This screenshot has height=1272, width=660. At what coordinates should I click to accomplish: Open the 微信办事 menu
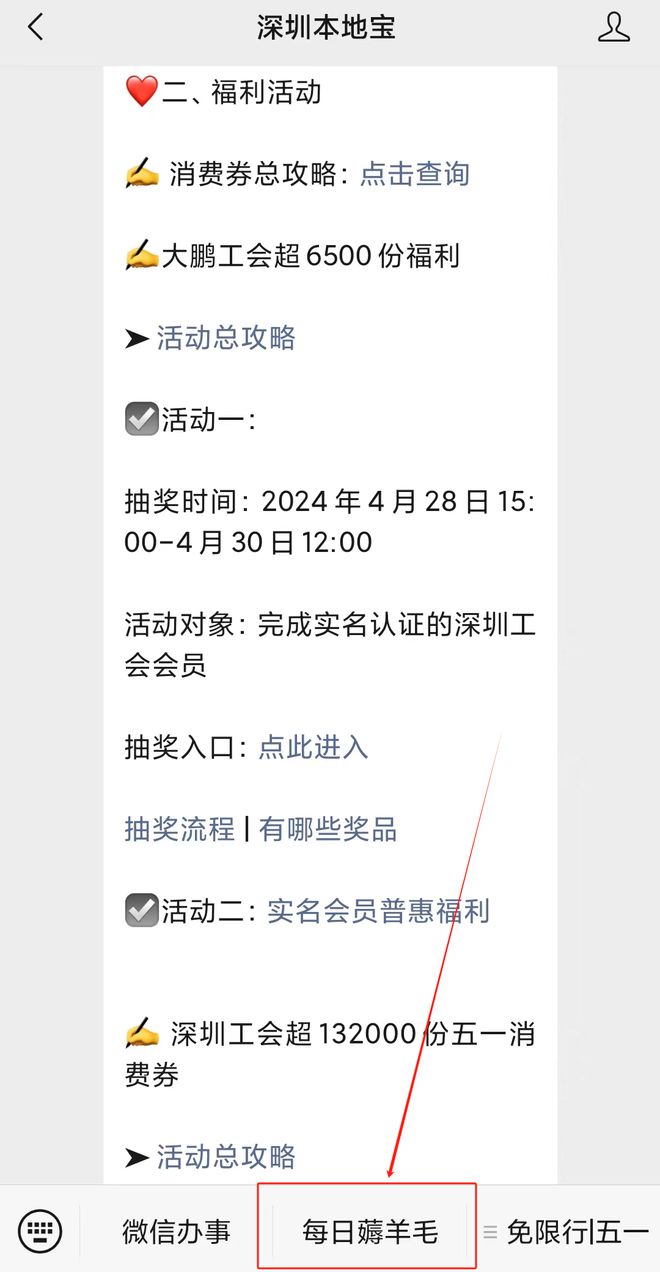coord(176,1231)
